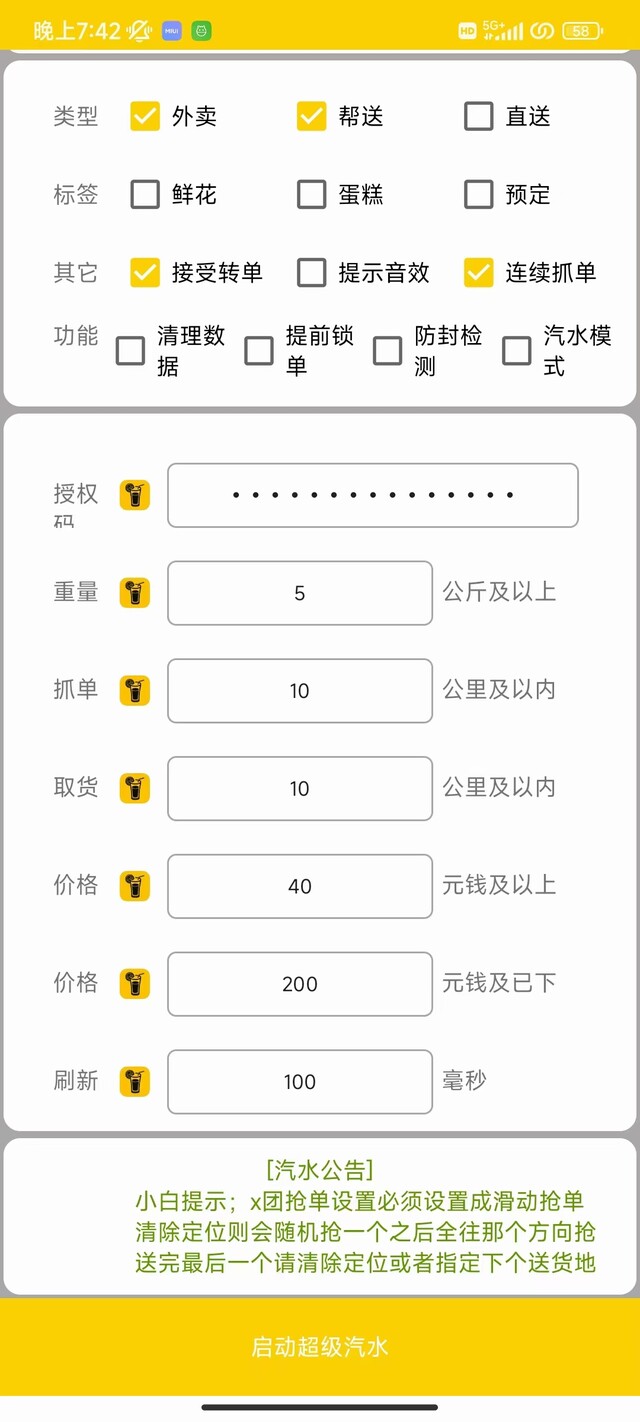Uncheck the 外卖 type checkbox
This screenshot has width=640, height=1422.
pyautogui.click(x=145, y=116)
